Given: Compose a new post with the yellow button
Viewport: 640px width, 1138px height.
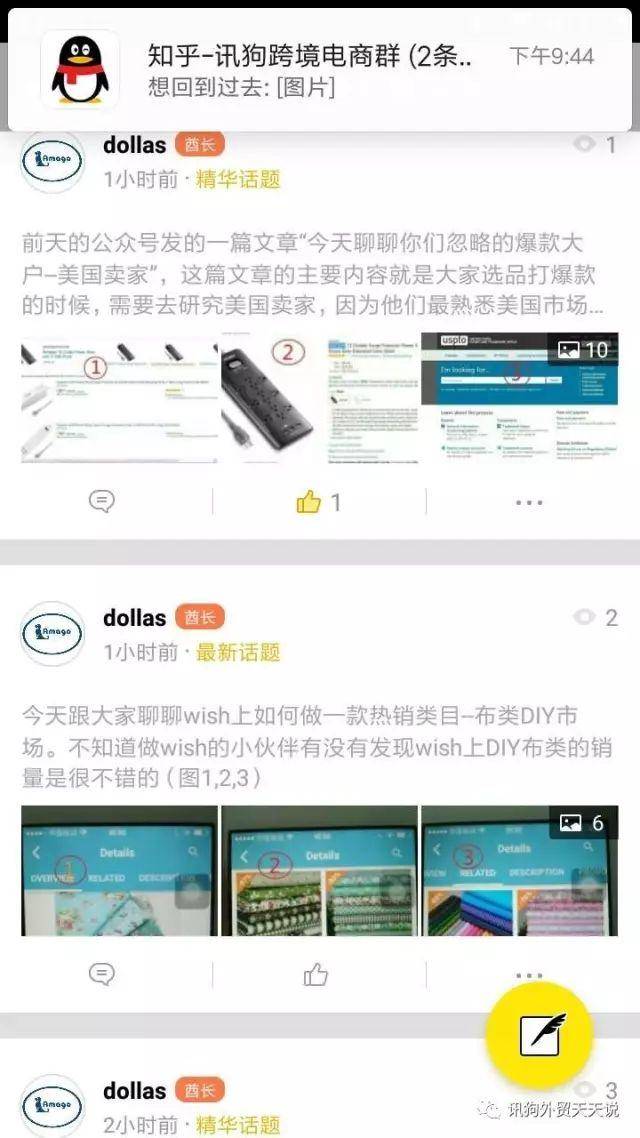Looking at the screenshot, I should coord(541,1033).
